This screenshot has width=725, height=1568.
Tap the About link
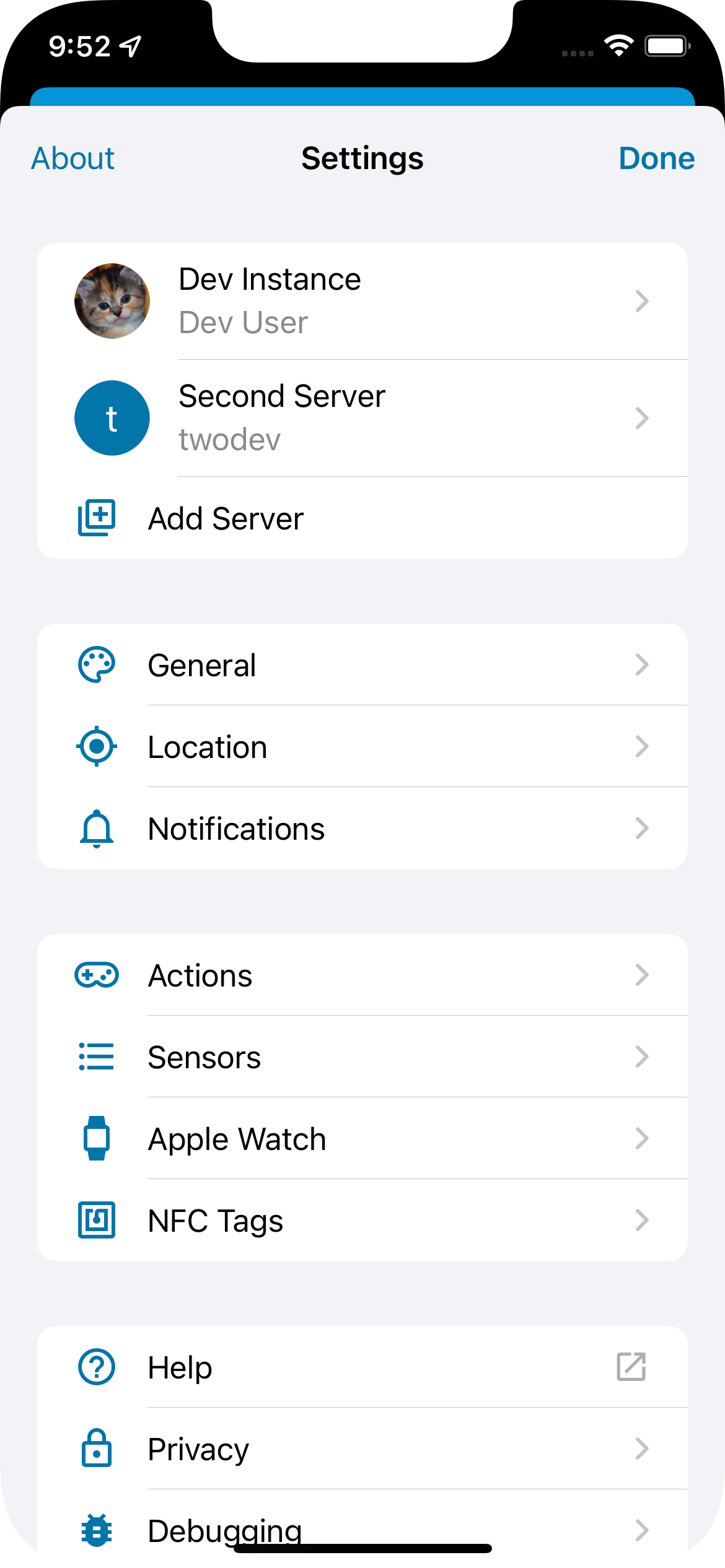point(72,159)
